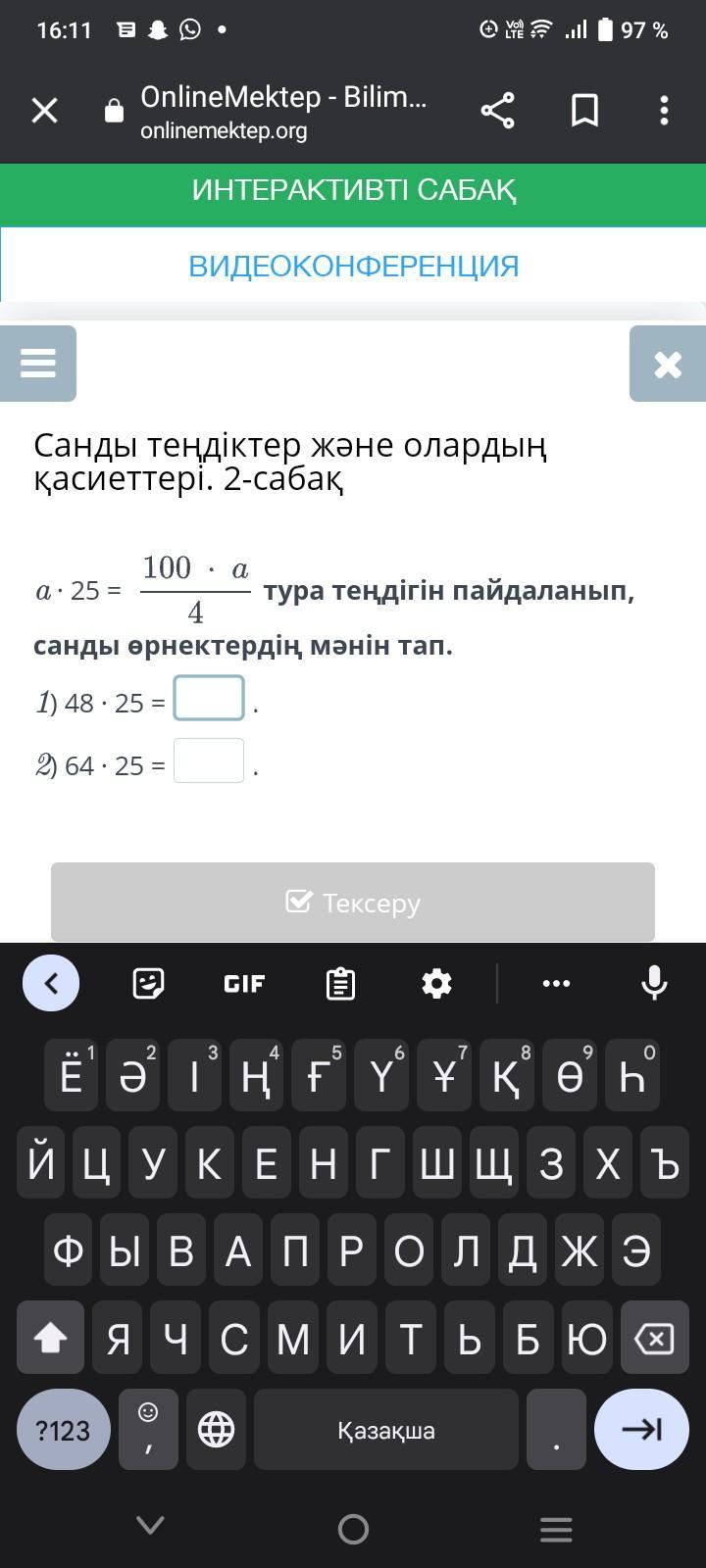The height and width of the screenshot is (1568, 706).
Task: Open ВИДЕОКОНФЕРЕНЦИЯ section
Action: coord(353,266)
